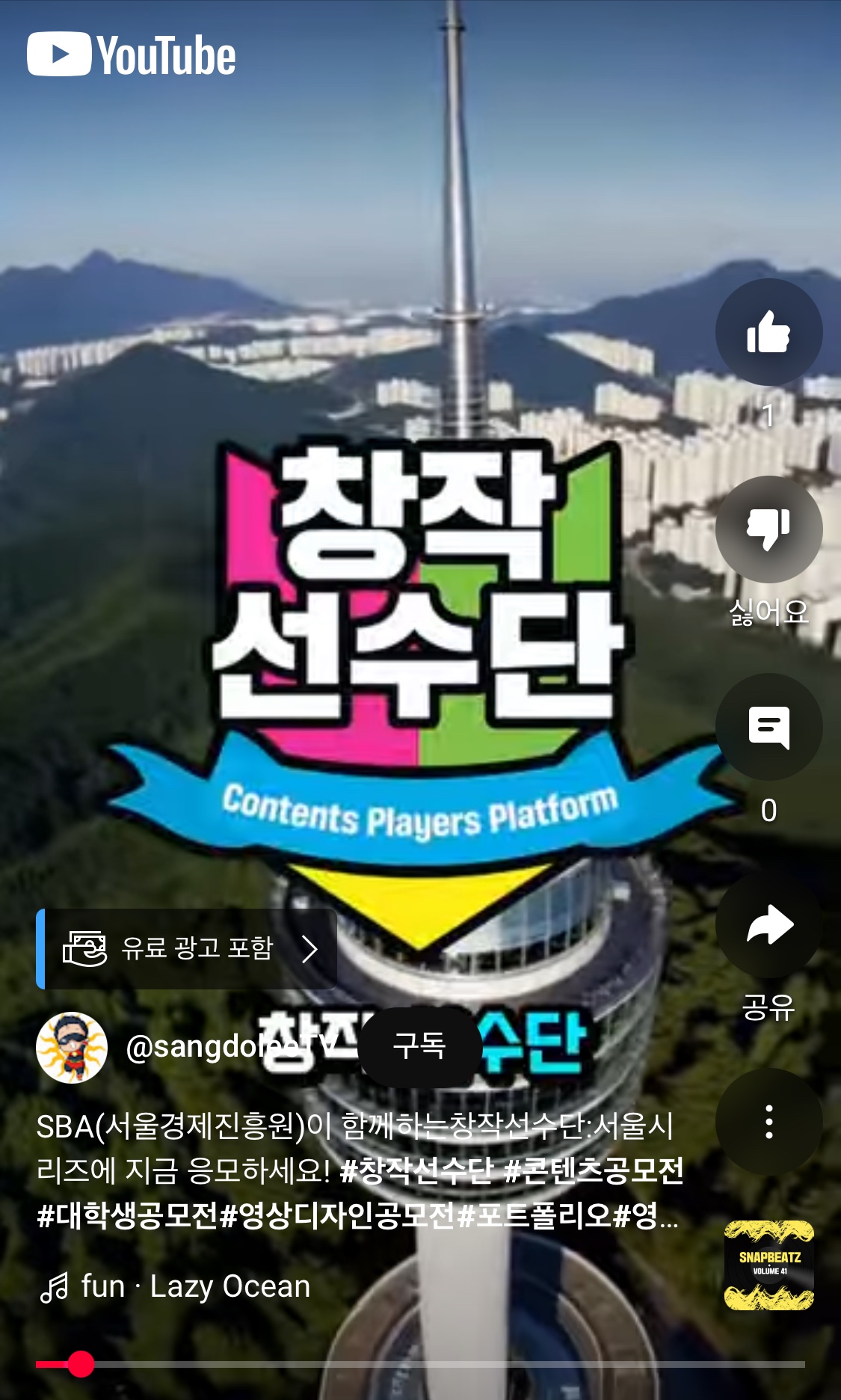The image size is (841, 1400).
Task: Open the three-dot more options menu
Action: click(768, 1122)
